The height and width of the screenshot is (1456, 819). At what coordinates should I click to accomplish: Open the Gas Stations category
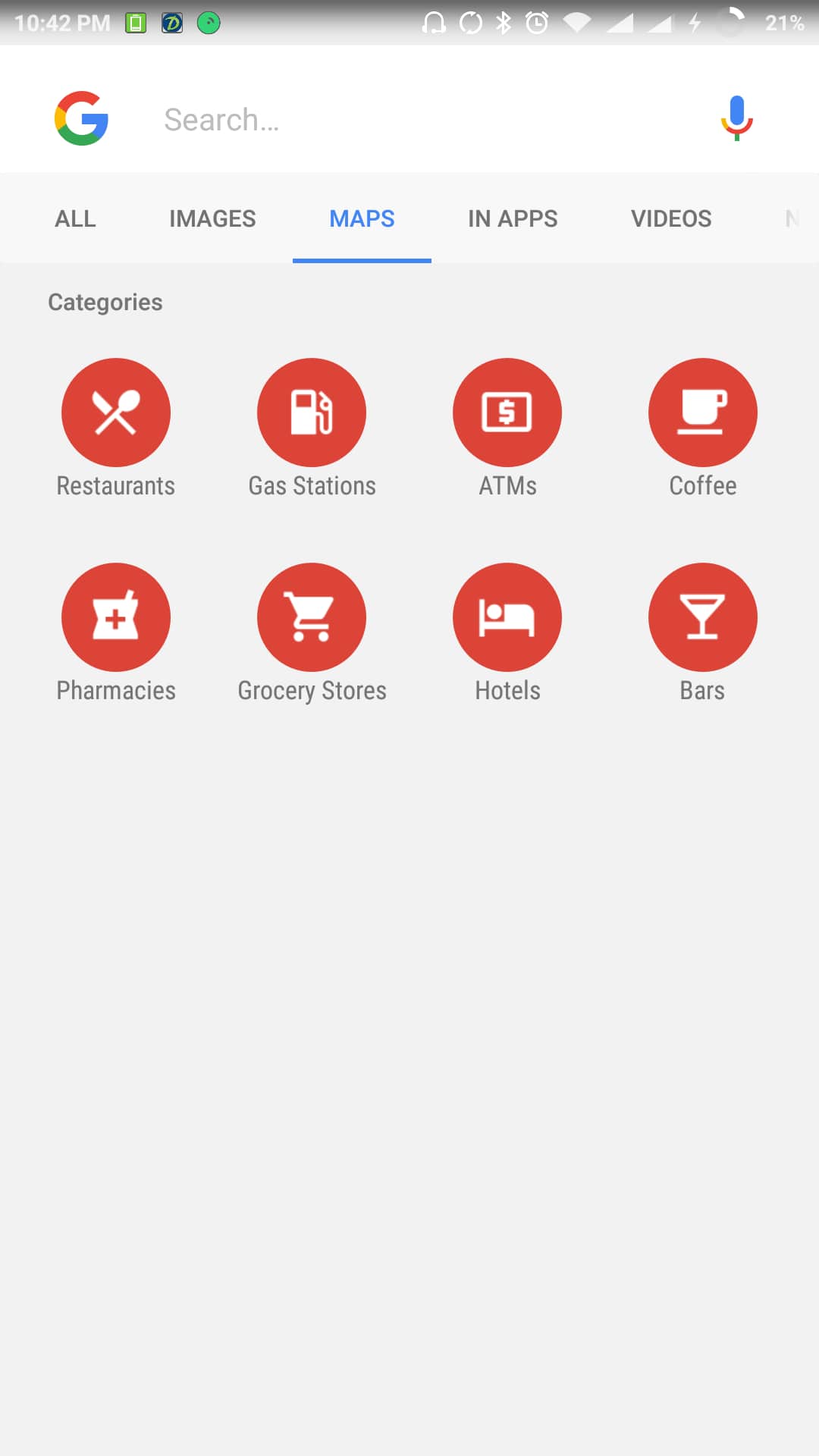[x=312, y=413]
